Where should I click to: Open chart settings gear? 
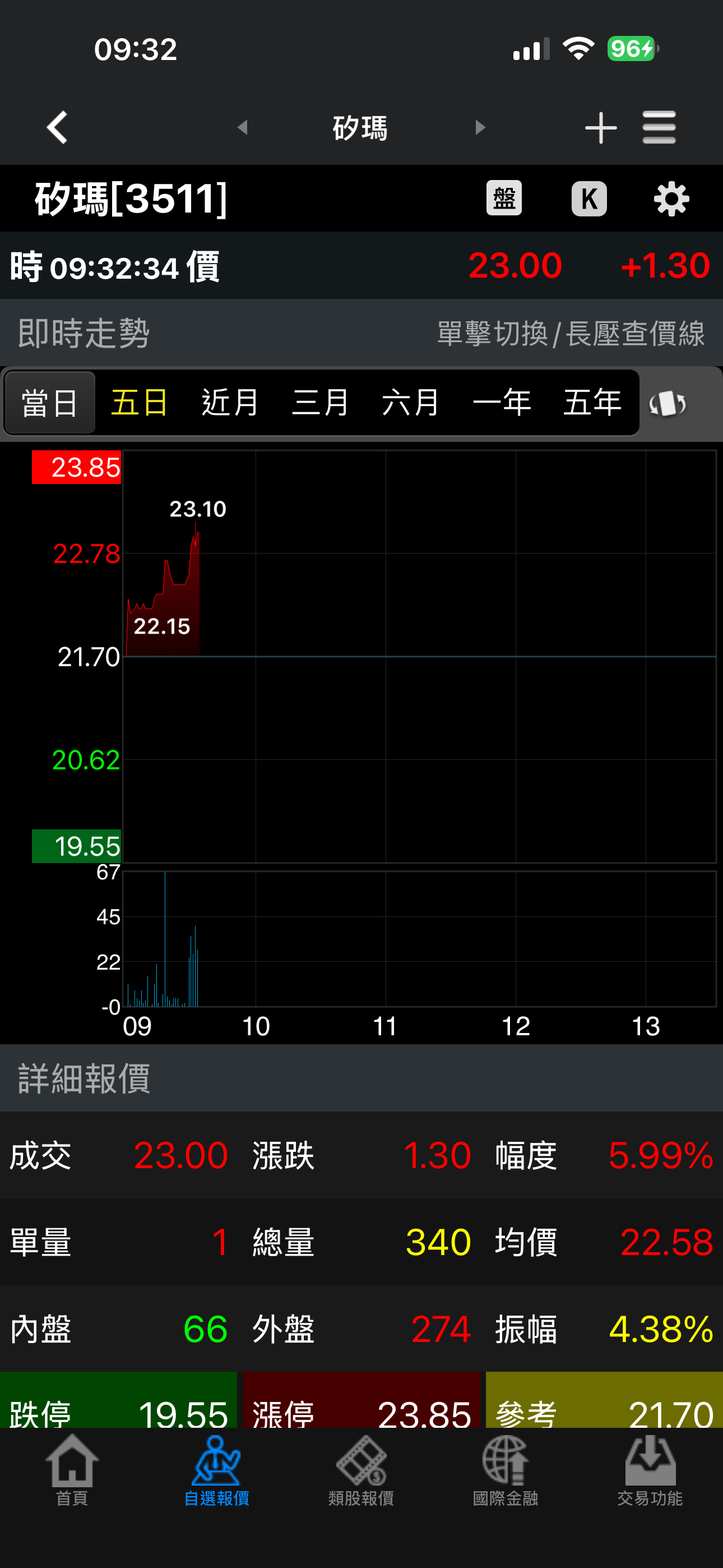(671, 199)
